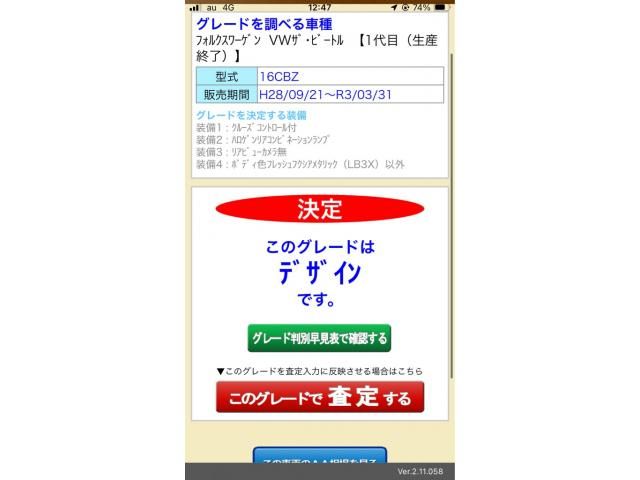Open the blue AA相場 button at the bottom
Screen dimensions: 640x480
click(319, 458)
